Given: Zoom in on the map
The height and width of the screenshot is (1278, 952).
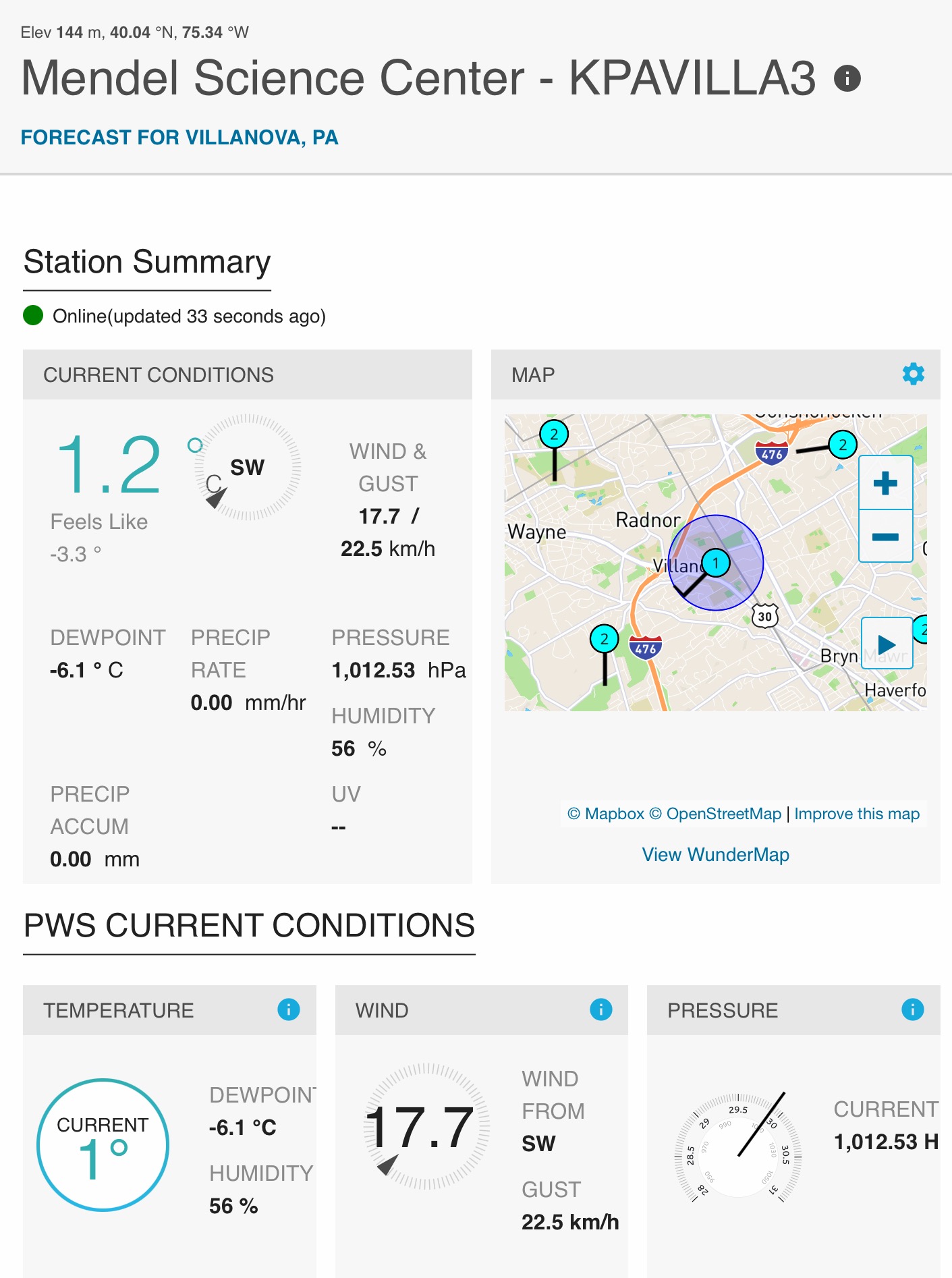Looking at the screenshot, I should tap(885, 483).
